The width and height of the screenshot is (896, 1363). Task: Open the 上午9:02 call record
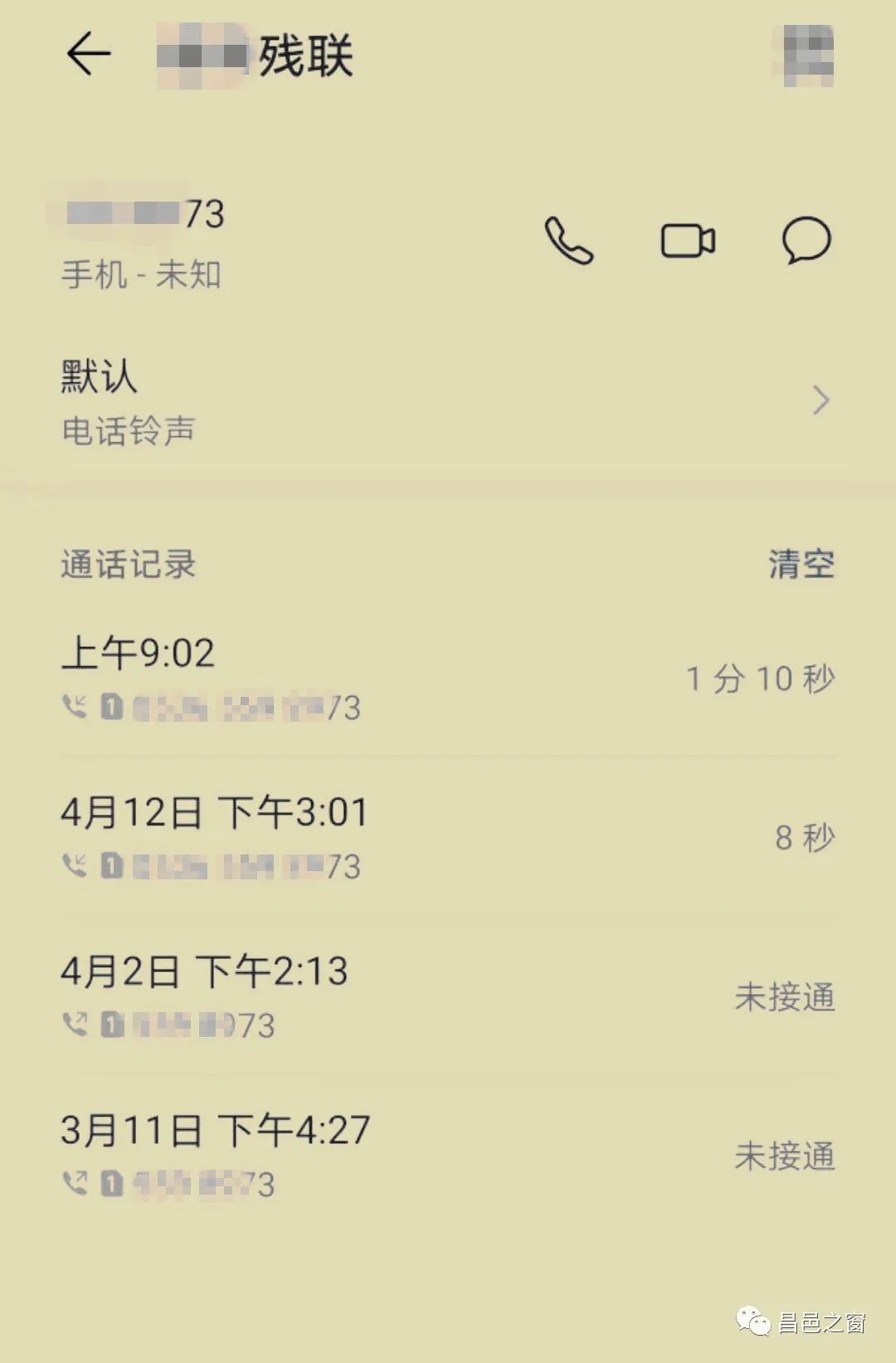[448, 678]
